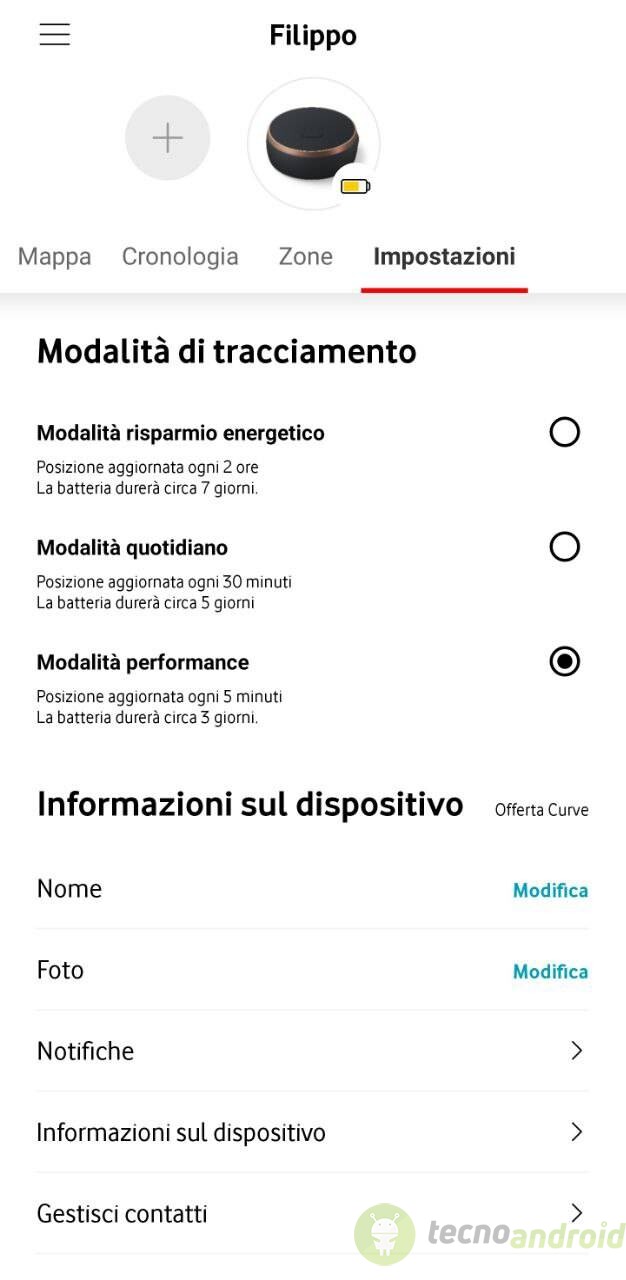The height and width of the screenshot is (1280, 626).
Task: Switch to the Mappa tab
Action: [55, 257]
